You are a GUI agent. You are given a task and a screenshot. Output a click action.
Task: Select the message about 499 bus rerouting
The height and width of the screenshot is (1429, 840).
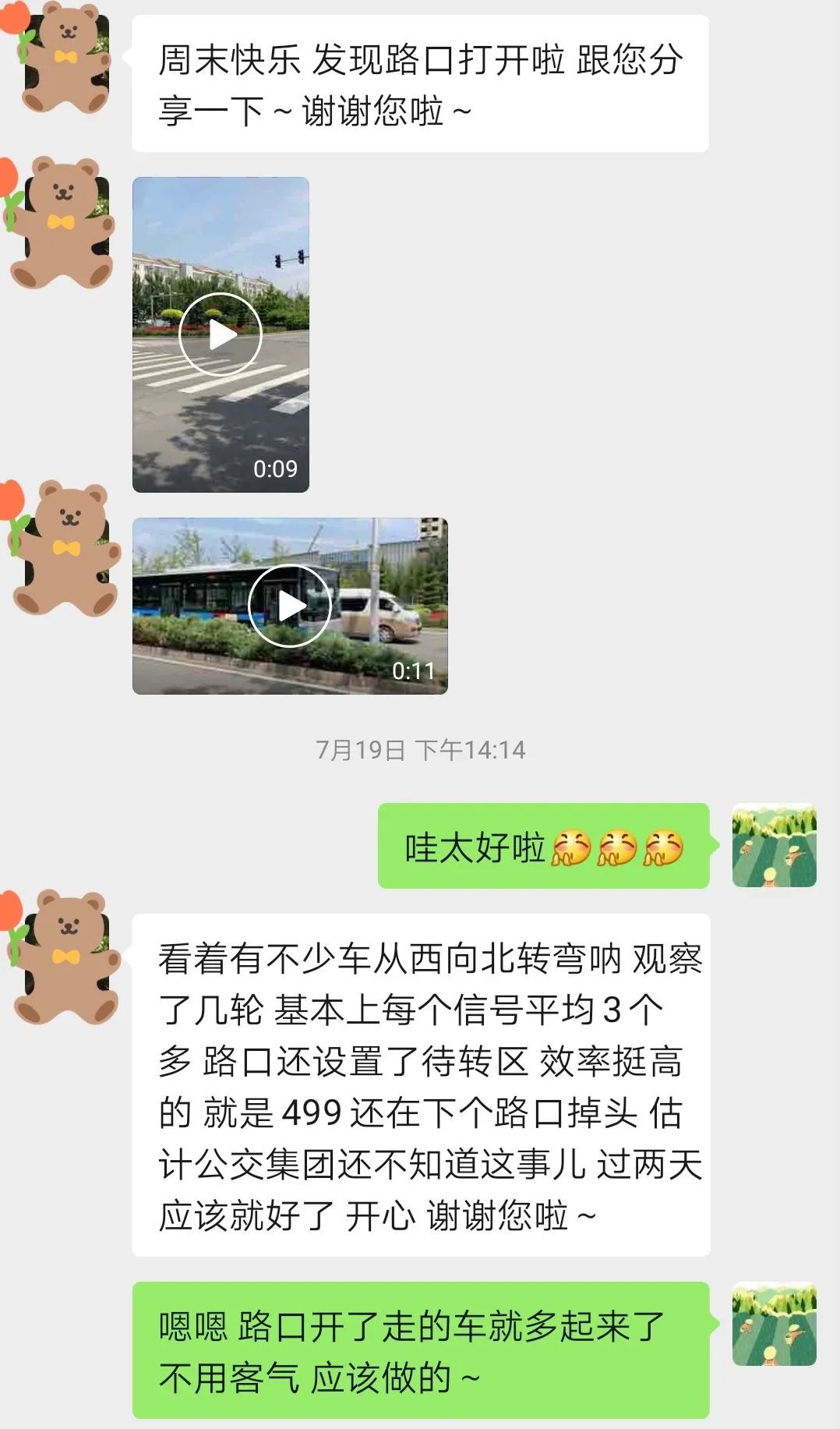click(x=429, y=1084)
